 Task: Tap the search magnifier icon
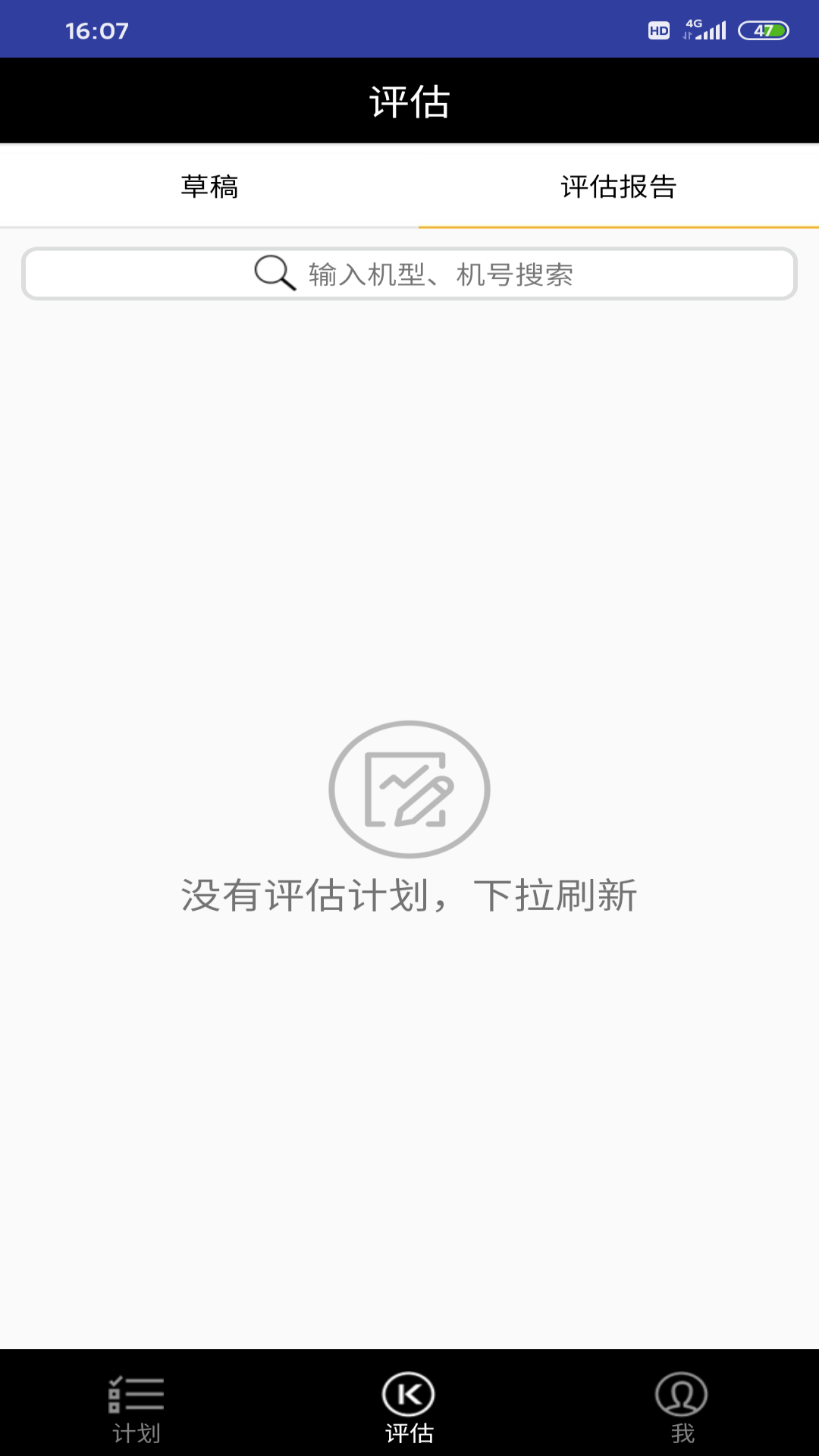click(273, 273)
